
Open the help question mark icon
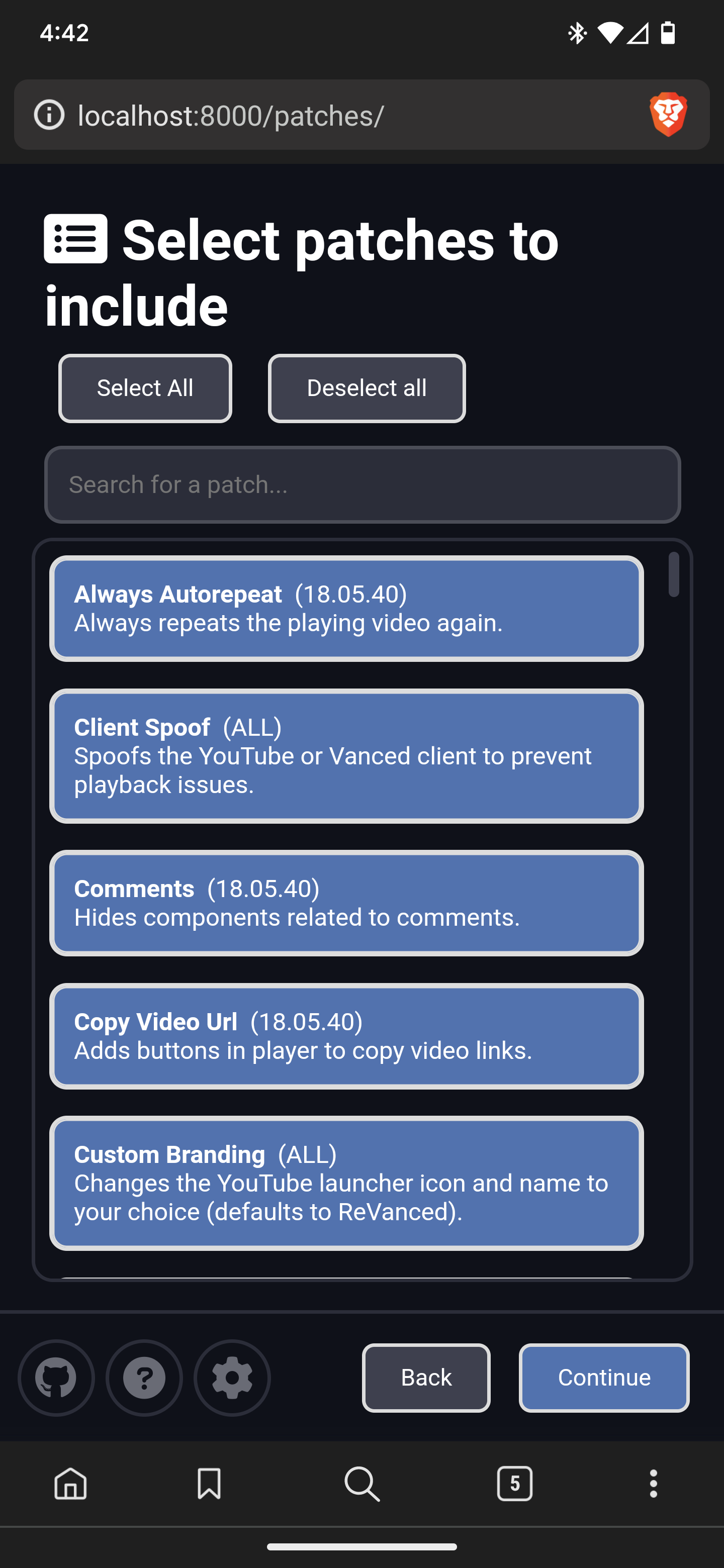[x=144, y=1378]
